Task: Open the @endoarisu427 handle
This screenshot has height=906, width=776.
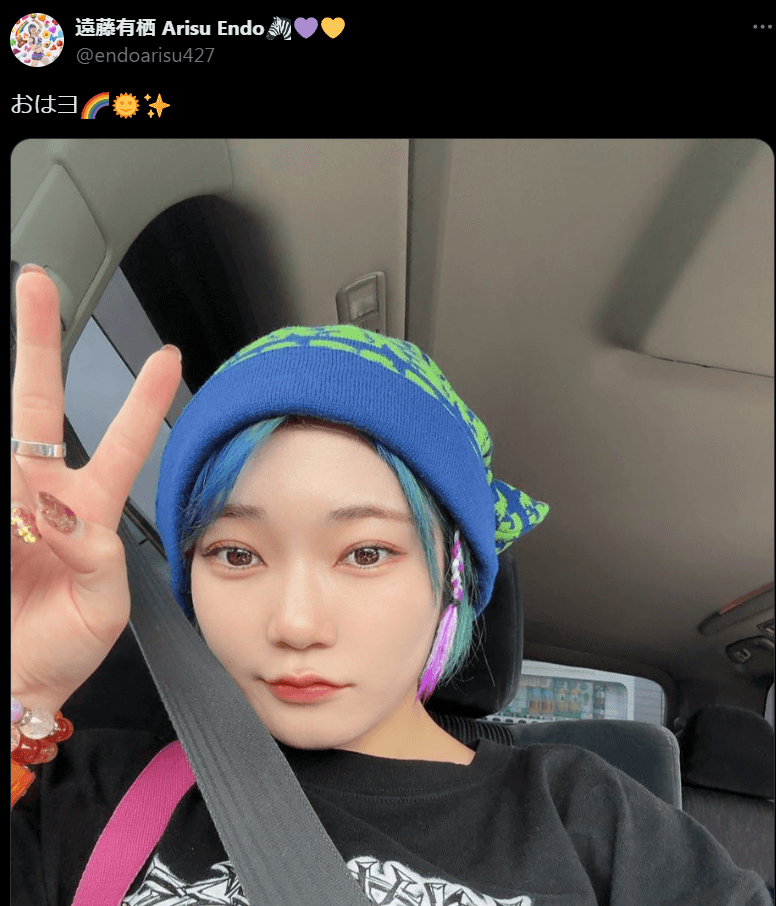Action: (145, 55)
